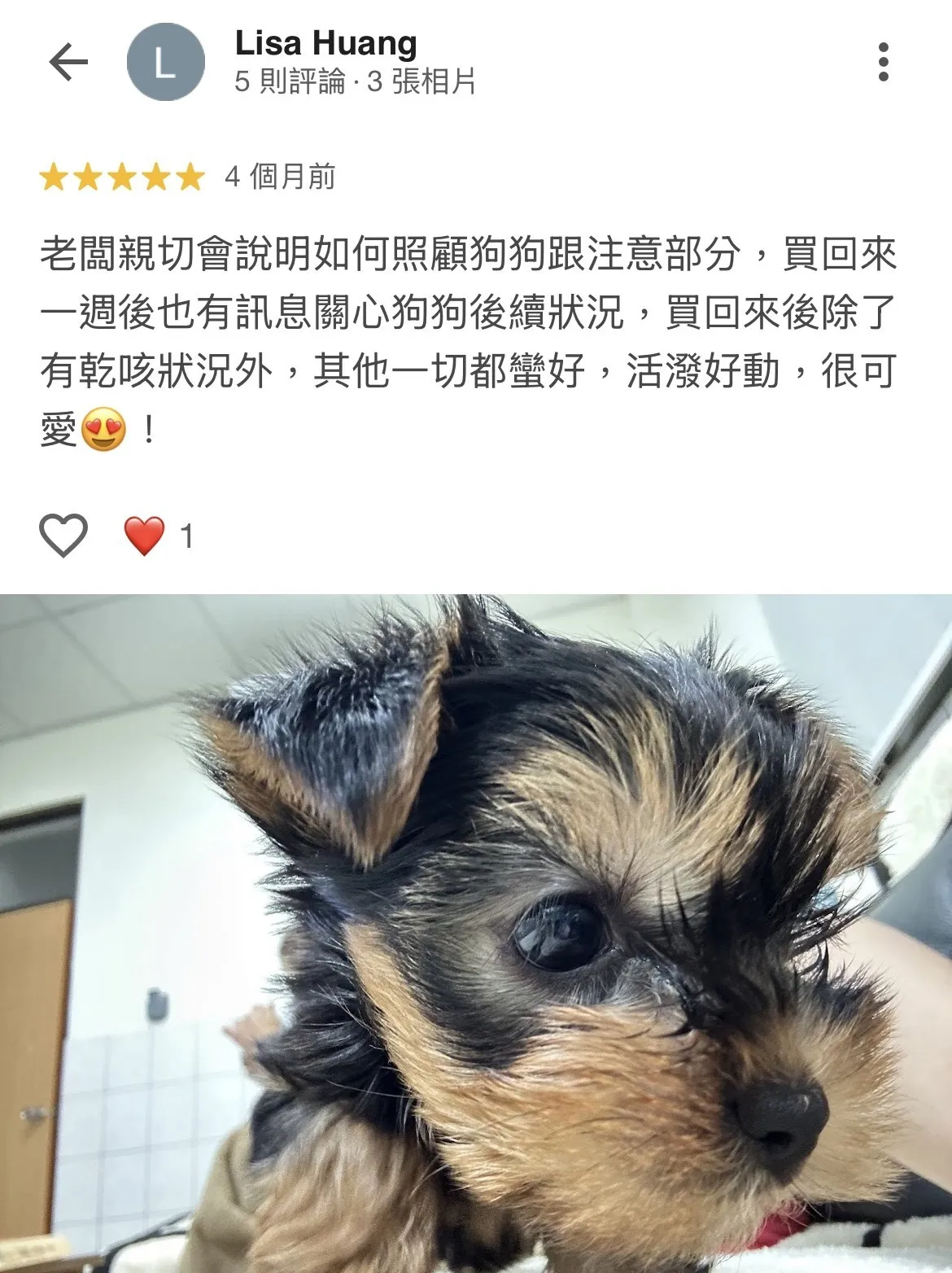Open Lisa Huang's reviewer profile
The image size is (952, 1273).
pos(325,44)
